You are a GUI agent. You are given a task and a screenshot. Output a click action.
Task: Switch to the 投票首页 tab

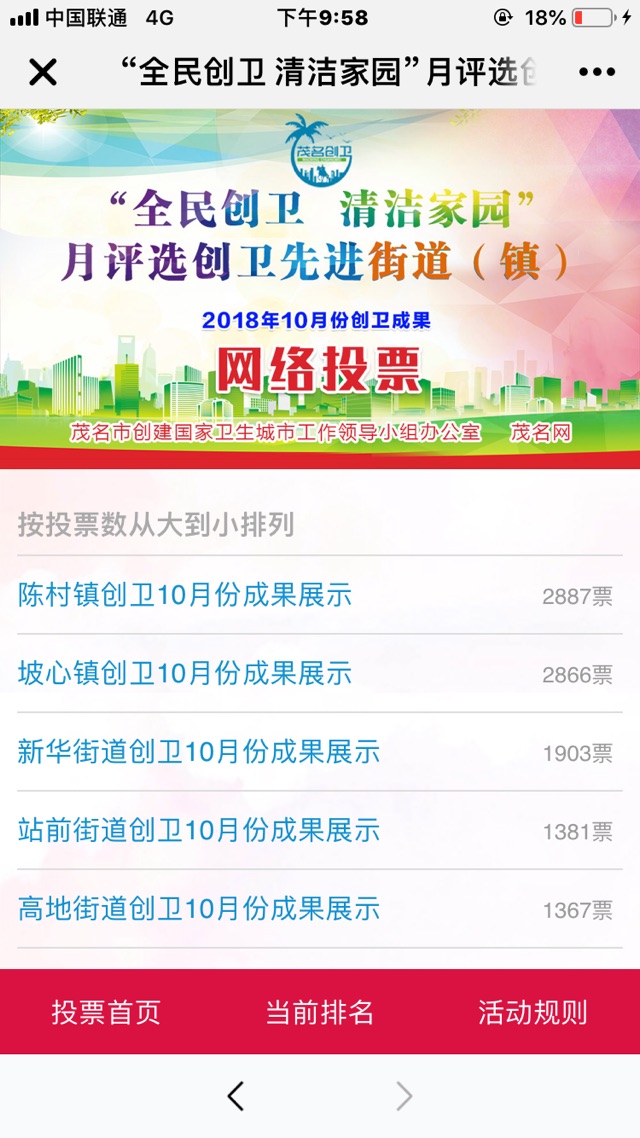pyautogui.click(x=106, y=1012)
